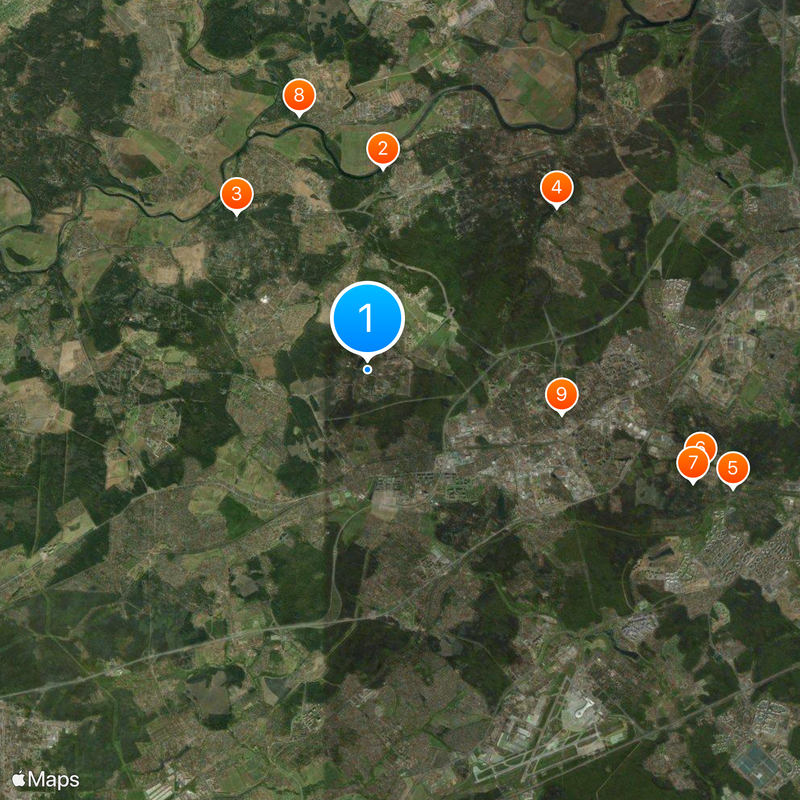Open orange map pin number 8
800x800 pixels.
tap(299, 96)
